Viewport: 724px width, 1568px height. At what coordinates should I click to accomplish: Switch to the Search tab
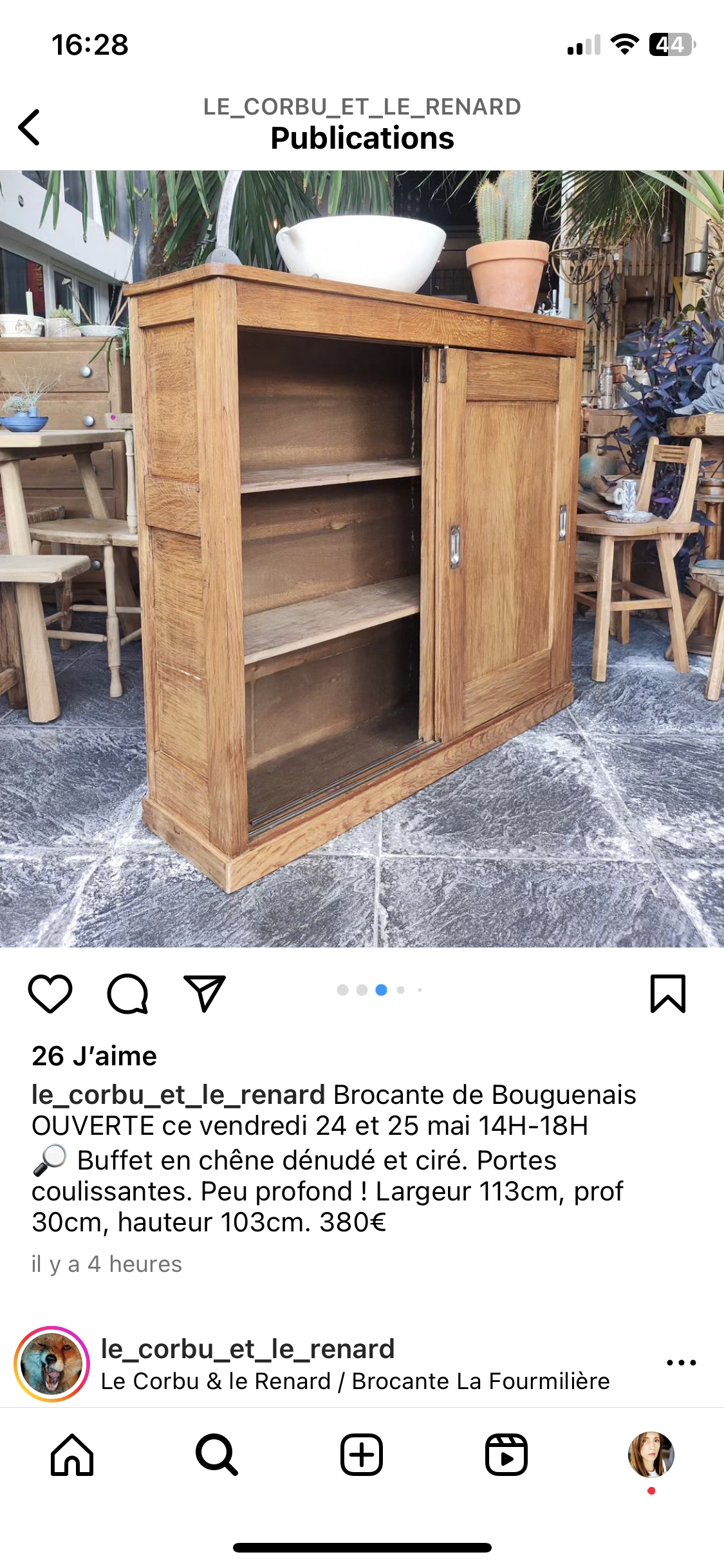217,1455
